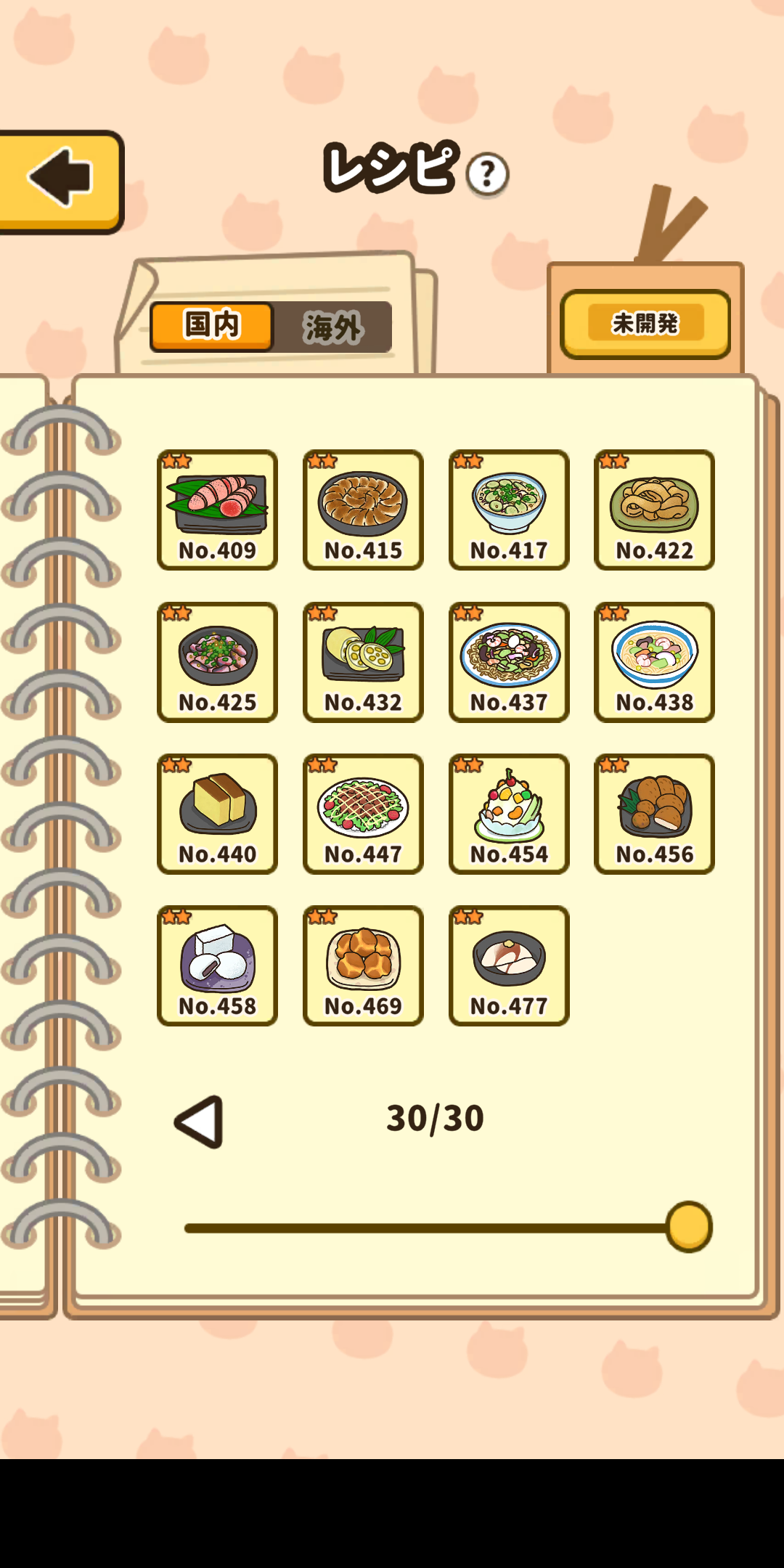Open the question mark help next to レシピ
Screen dimensions: 784x1568
487,174
